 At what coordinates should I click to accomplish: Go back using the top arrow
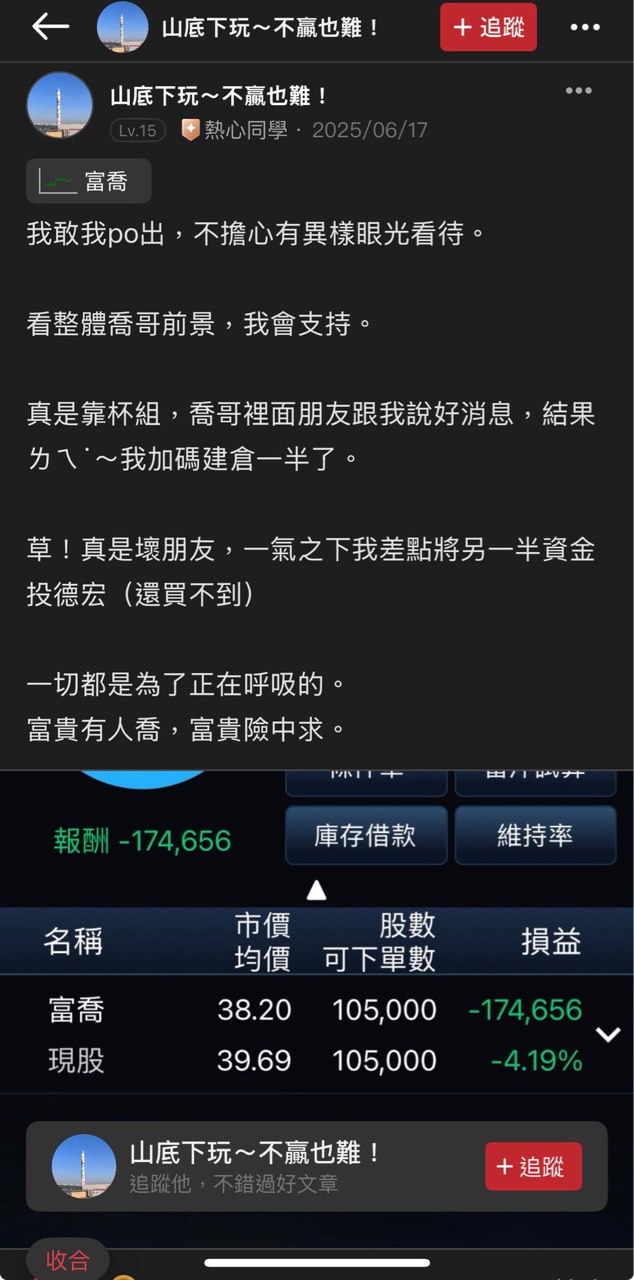click(50, 27)
